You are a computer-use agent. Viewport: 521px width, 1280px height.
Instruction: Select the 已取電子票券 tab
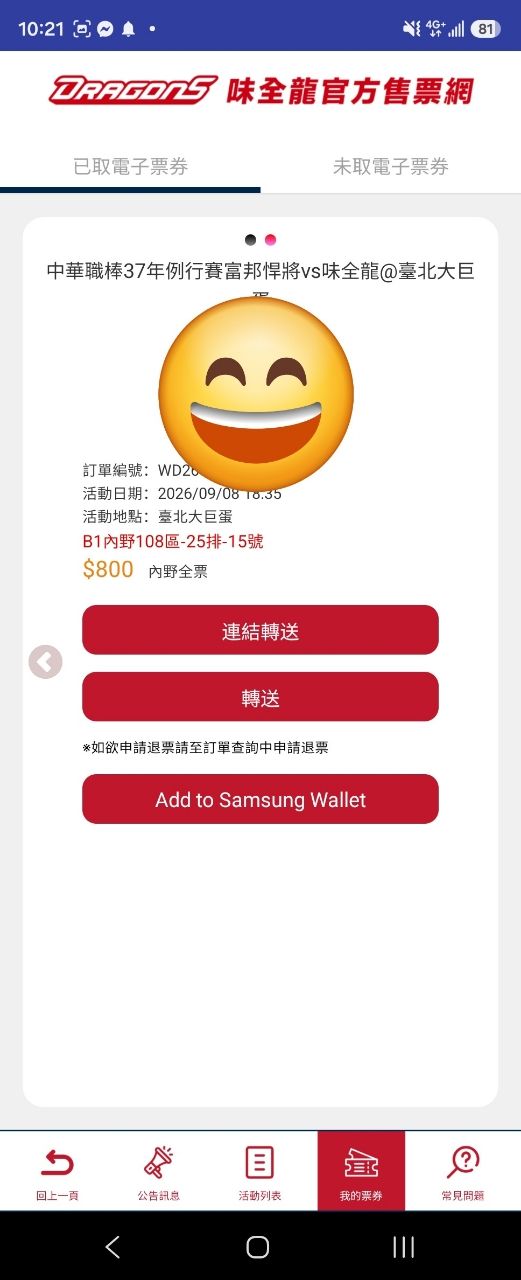[130, 167]
